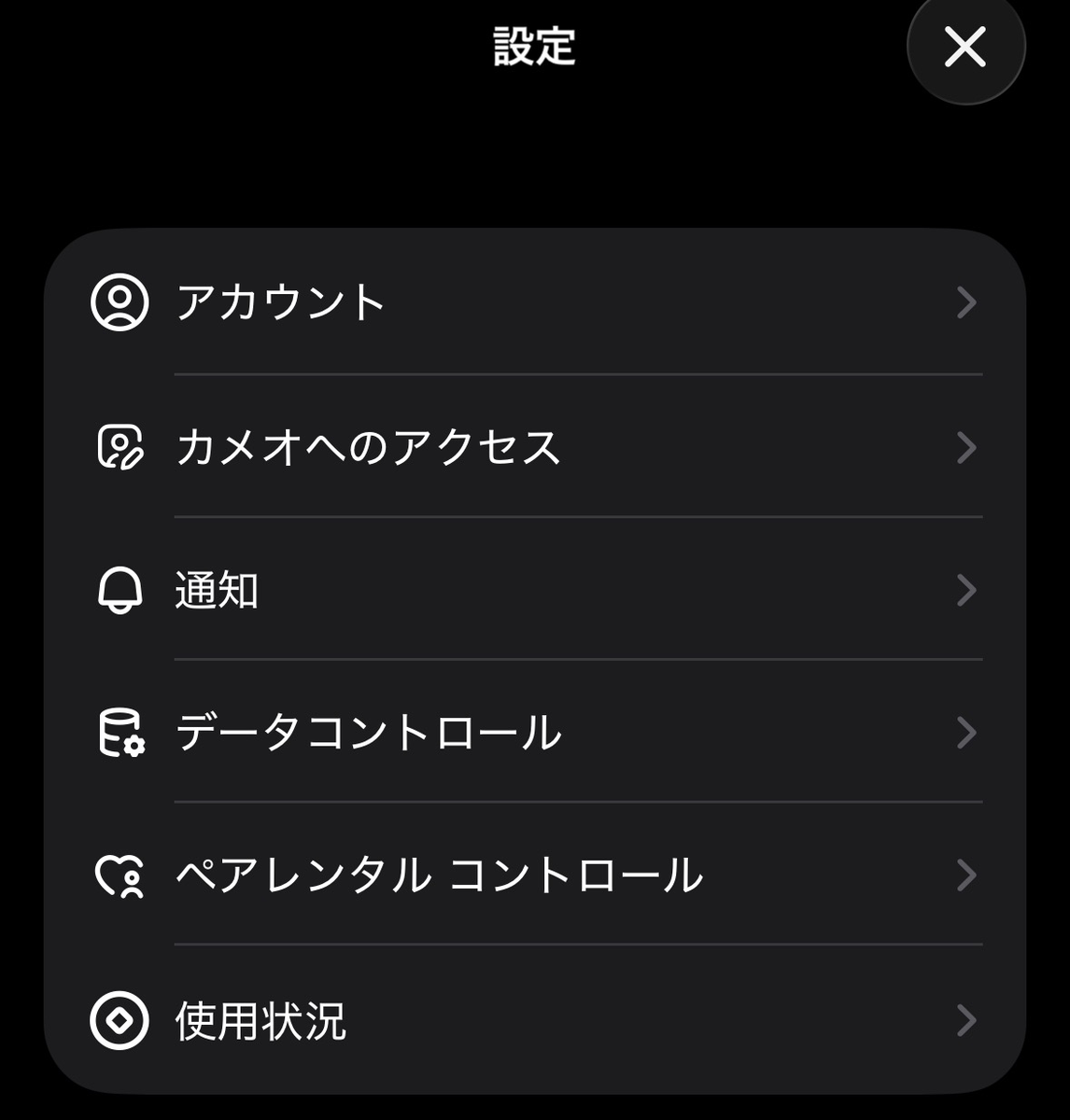View 使用状況 details

pyautogui.click(x=534, y=1020)
